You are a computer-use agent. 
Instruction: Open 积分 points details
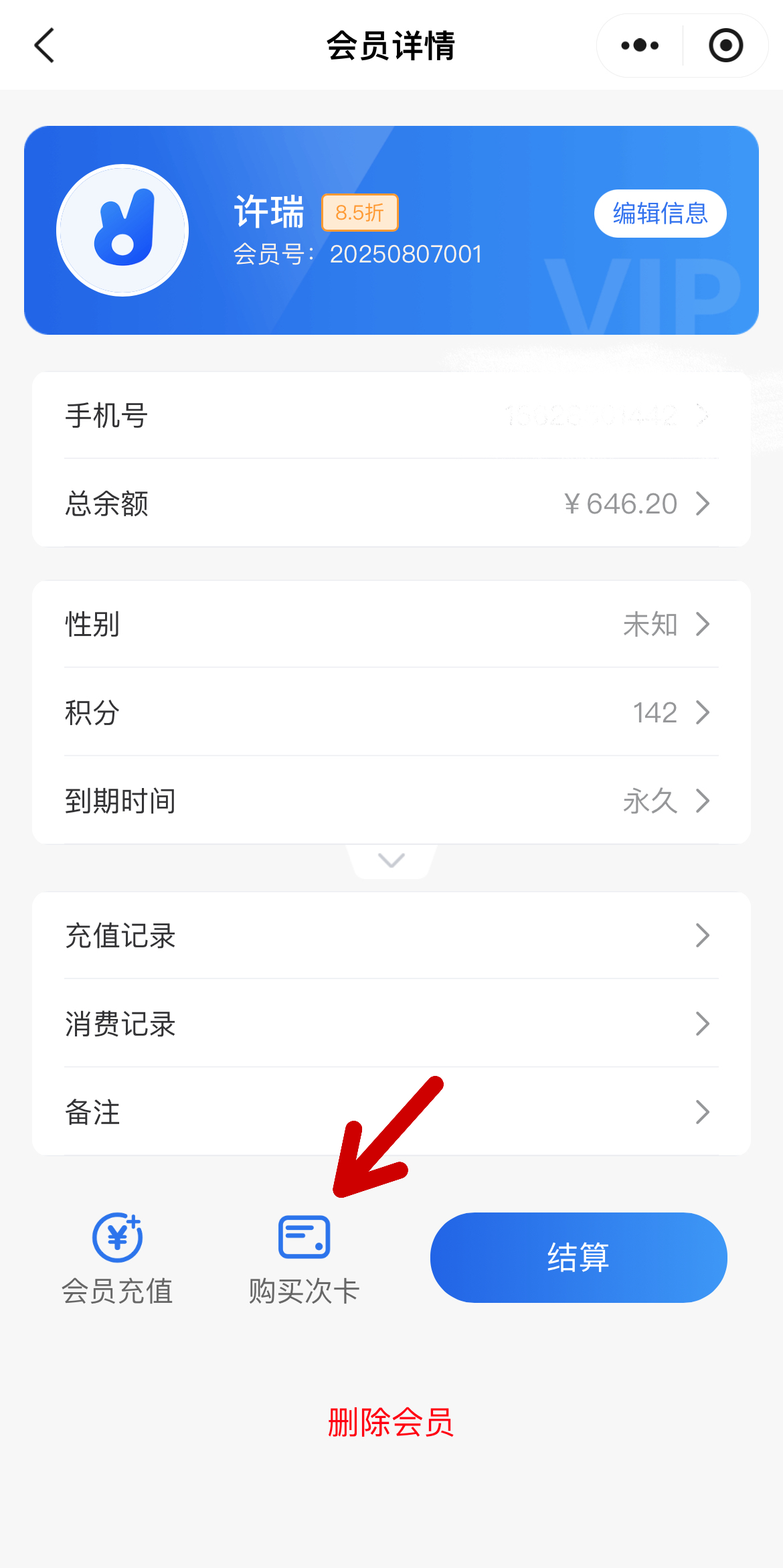(391, 712)
